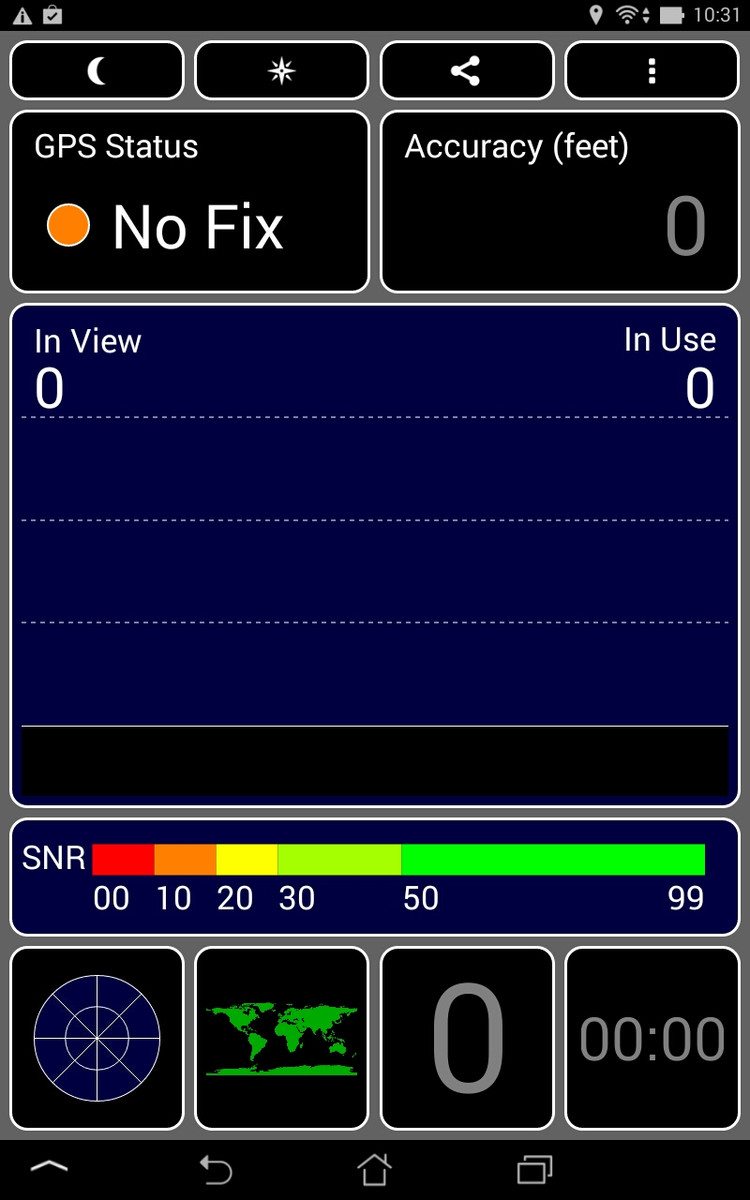Open the satellite sky view radar tile
Viewport: 750px width, 1200px height.
tap(97, 1038)
